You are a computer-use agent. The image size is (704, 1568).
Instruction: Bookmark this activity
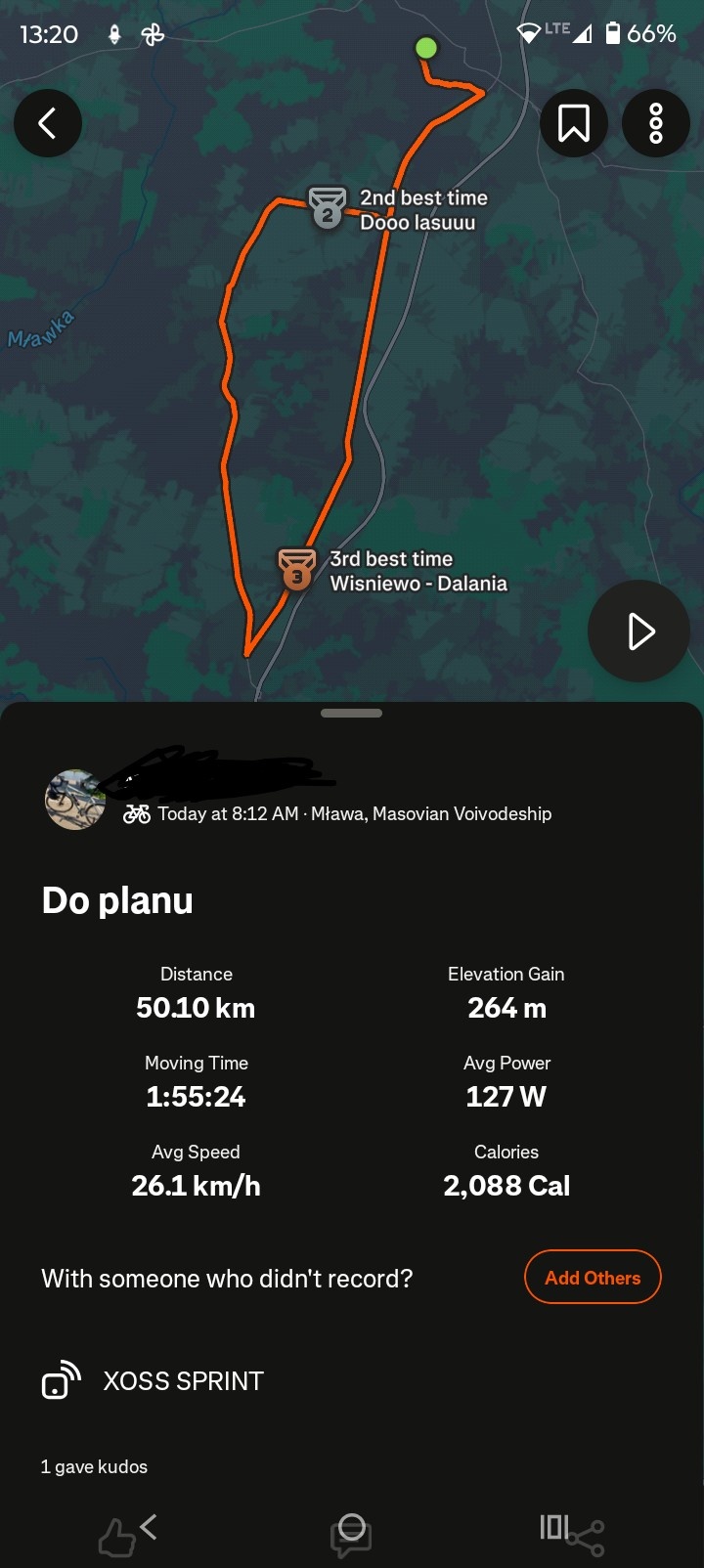[x=574, y=123]
